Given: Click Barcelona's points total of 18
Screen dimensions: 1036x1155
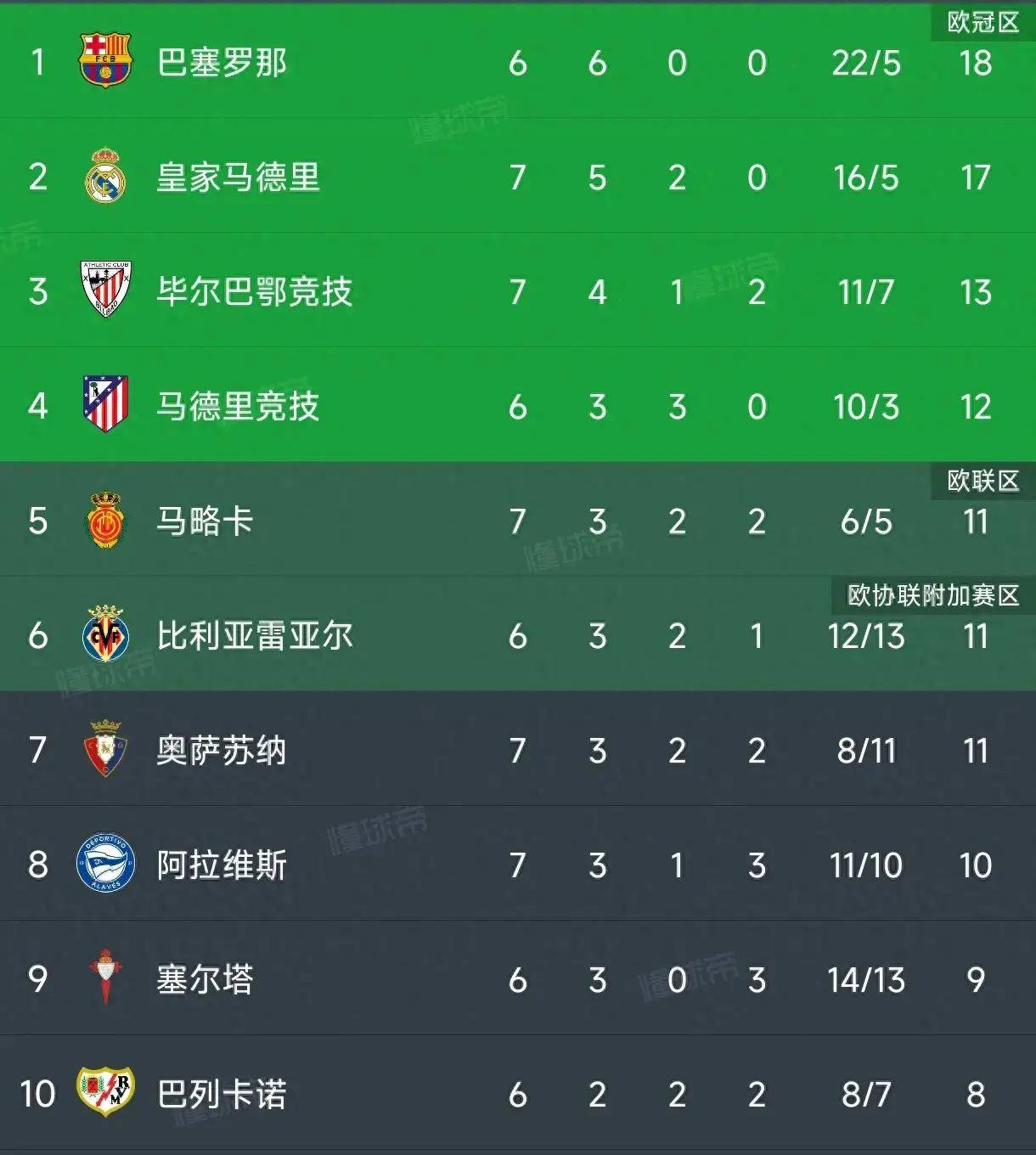Looking at the screenshot, I should coord(978,61).
